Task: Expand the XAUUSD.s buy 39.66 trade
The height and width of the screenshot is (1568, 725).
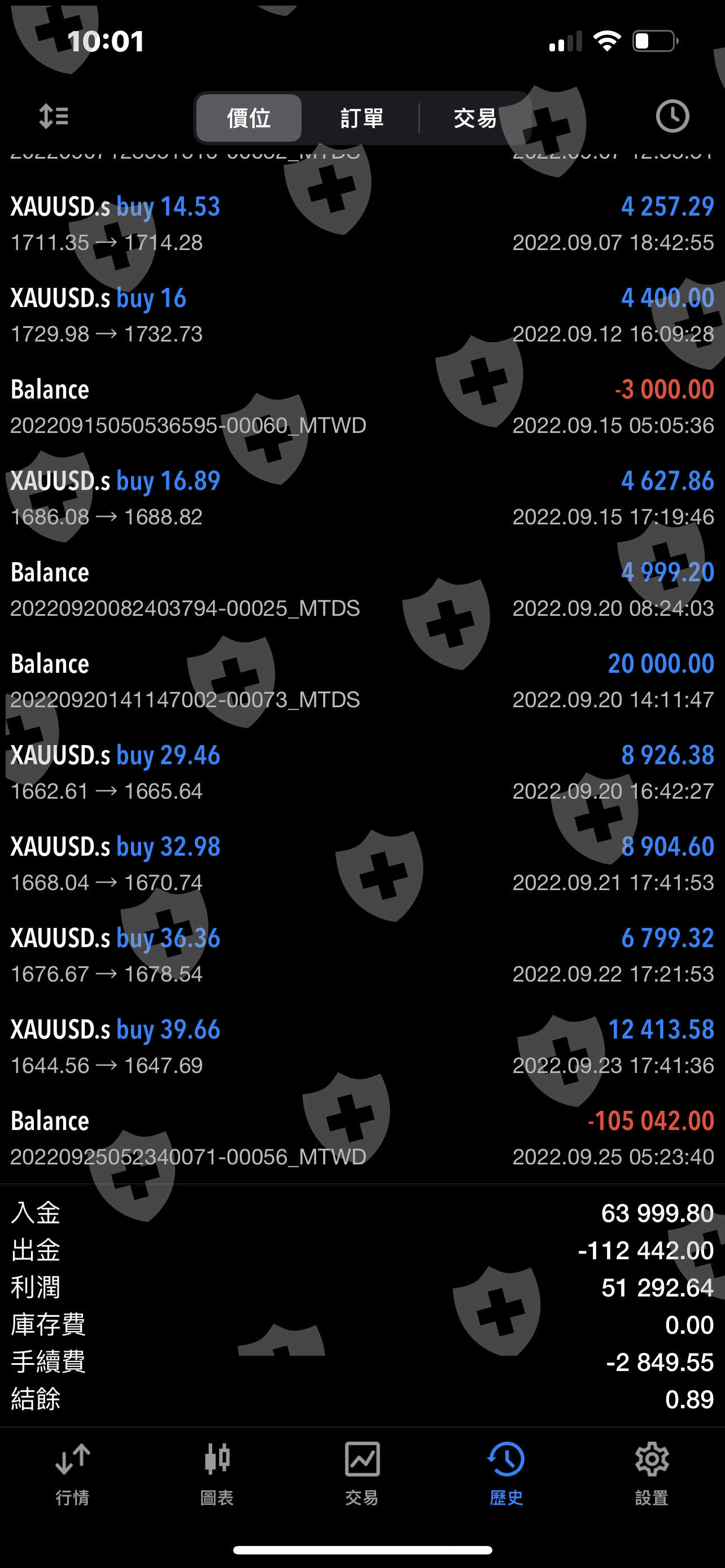Action: pyautogui.click(x=362, y=1046)
